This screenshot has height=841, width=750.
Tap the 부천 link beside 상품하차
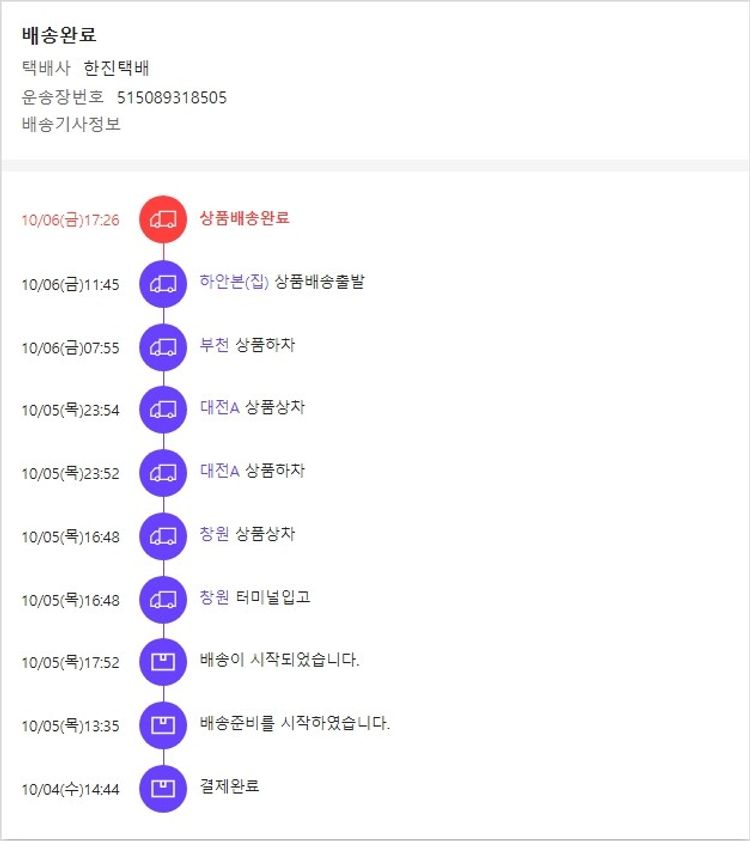(x=215, y=345)
